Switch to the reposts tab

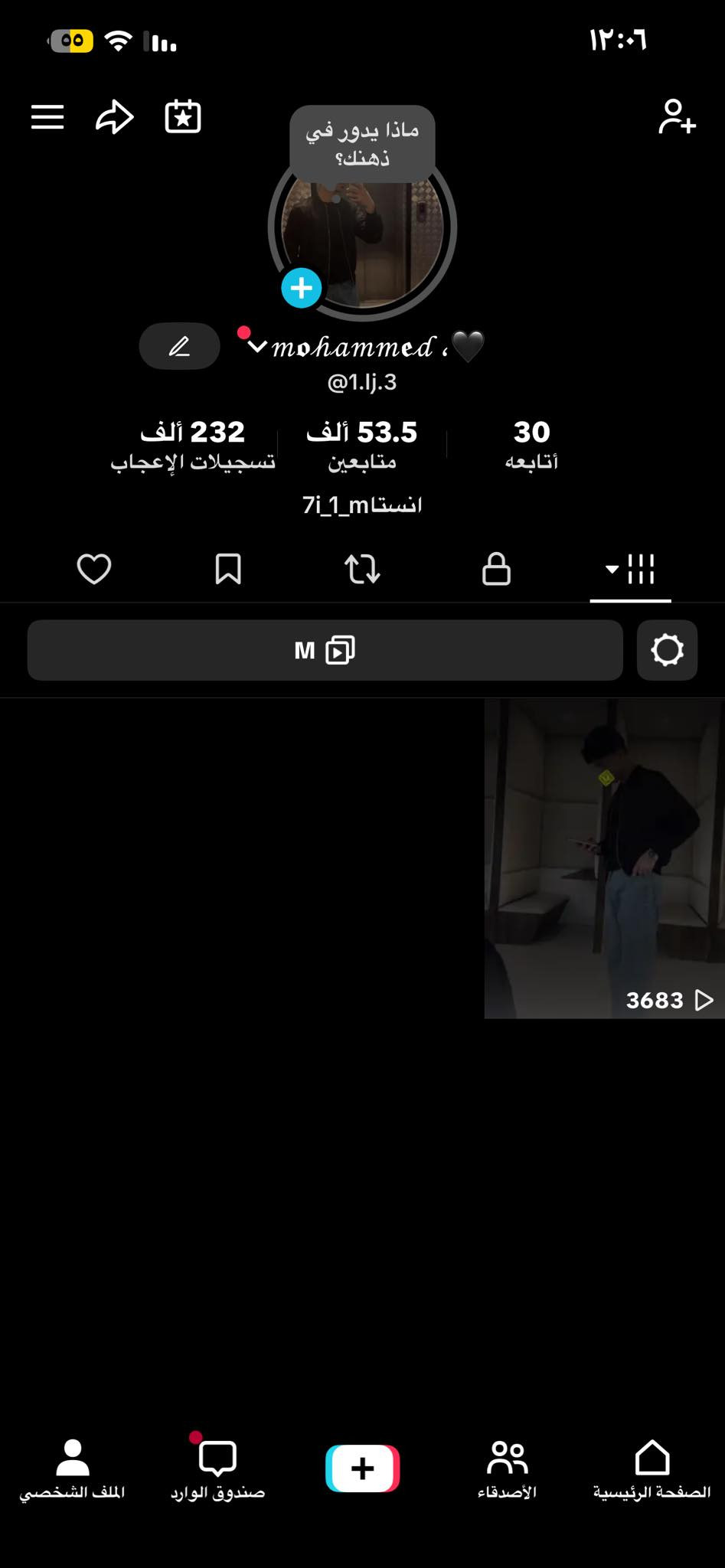point(362,569)
